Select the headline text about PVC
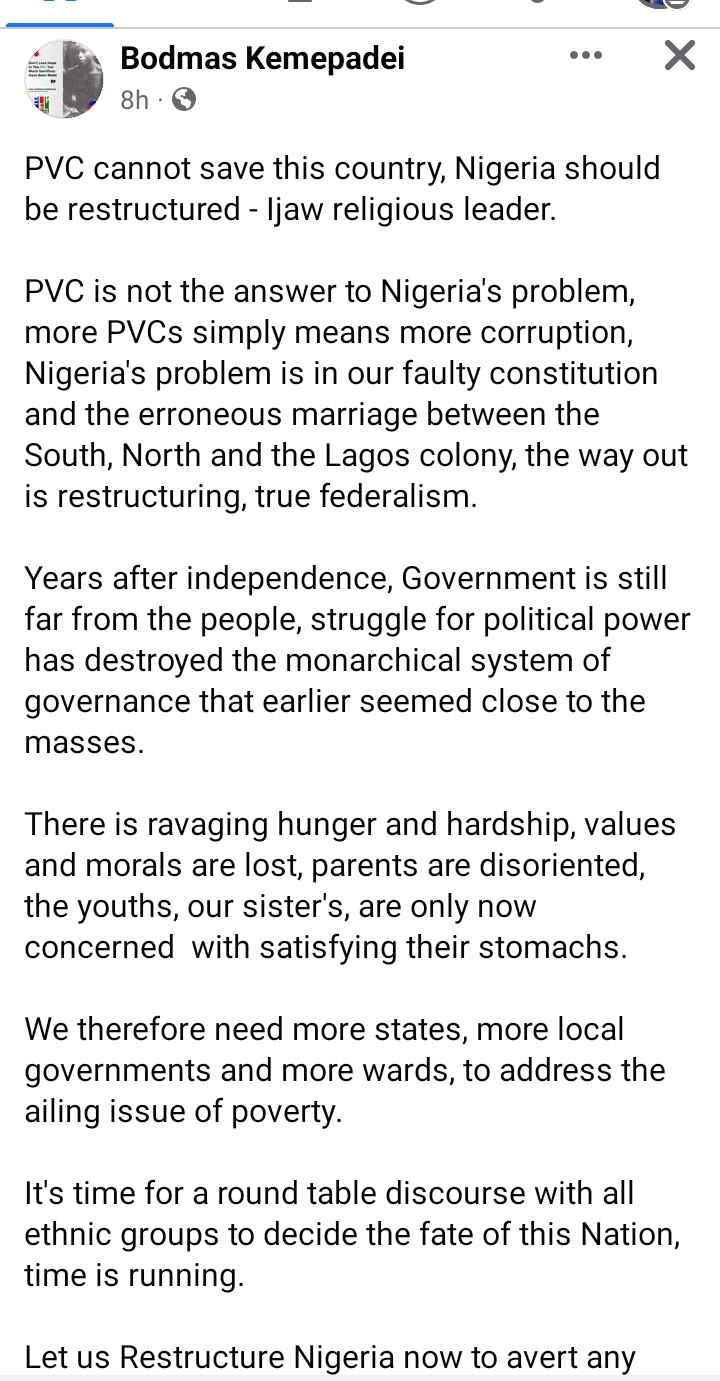 tap(340, 189)
